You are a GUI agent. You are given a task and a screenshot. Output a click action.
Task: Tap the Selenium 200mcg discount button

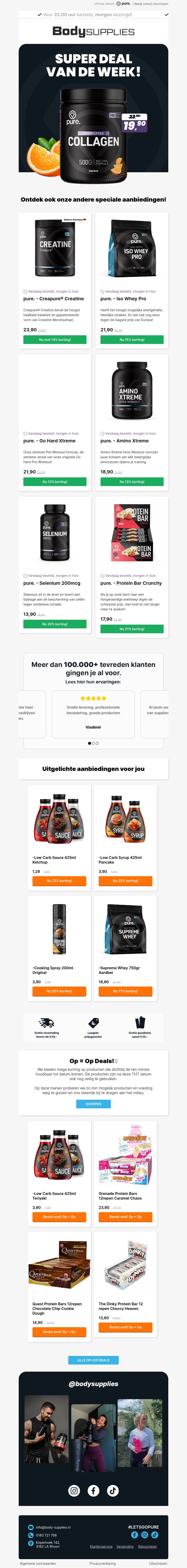55,624
